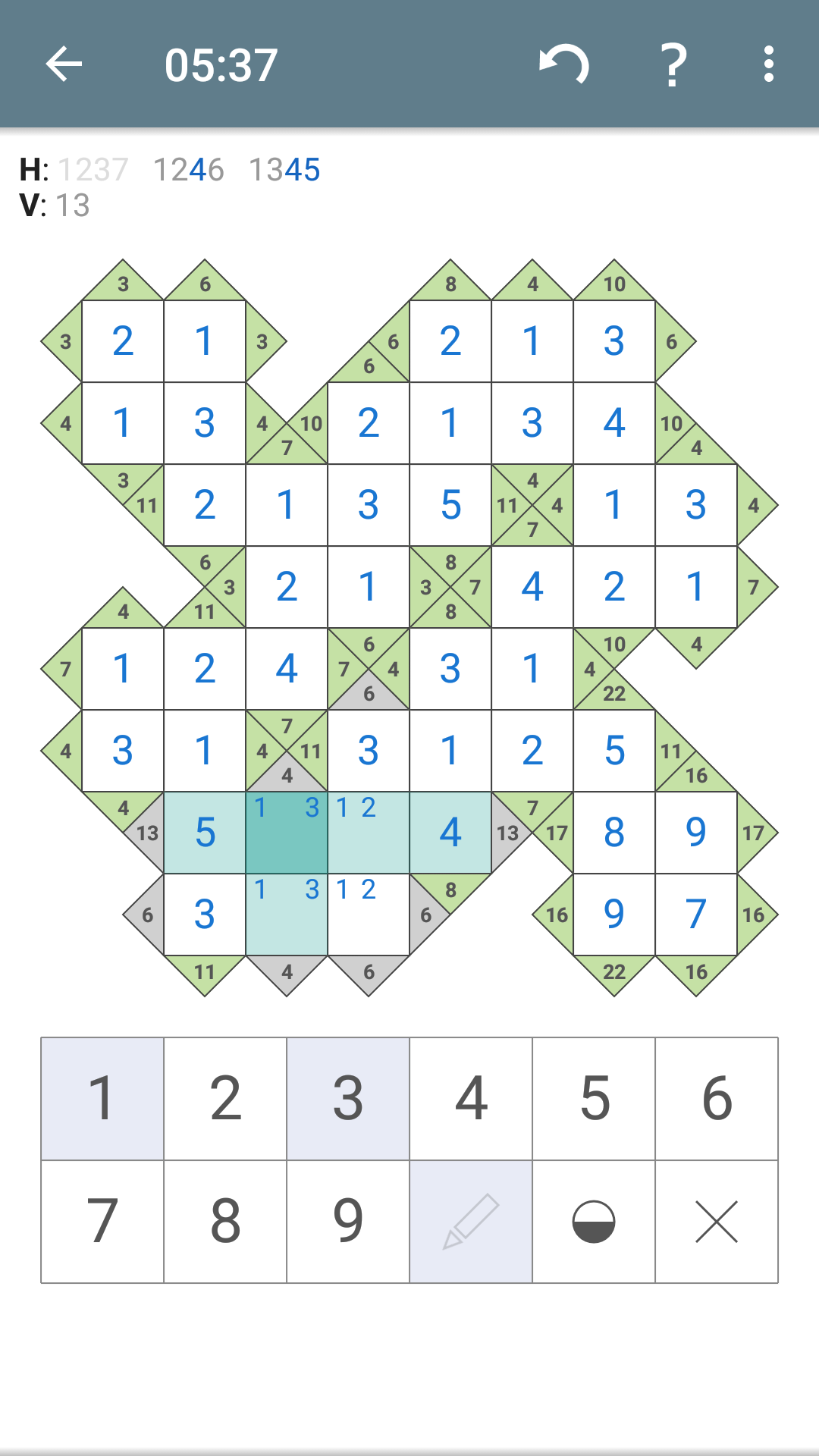Tap number 4 on the keypad
Screen dimensions: 819x1456
(471, 1098)
